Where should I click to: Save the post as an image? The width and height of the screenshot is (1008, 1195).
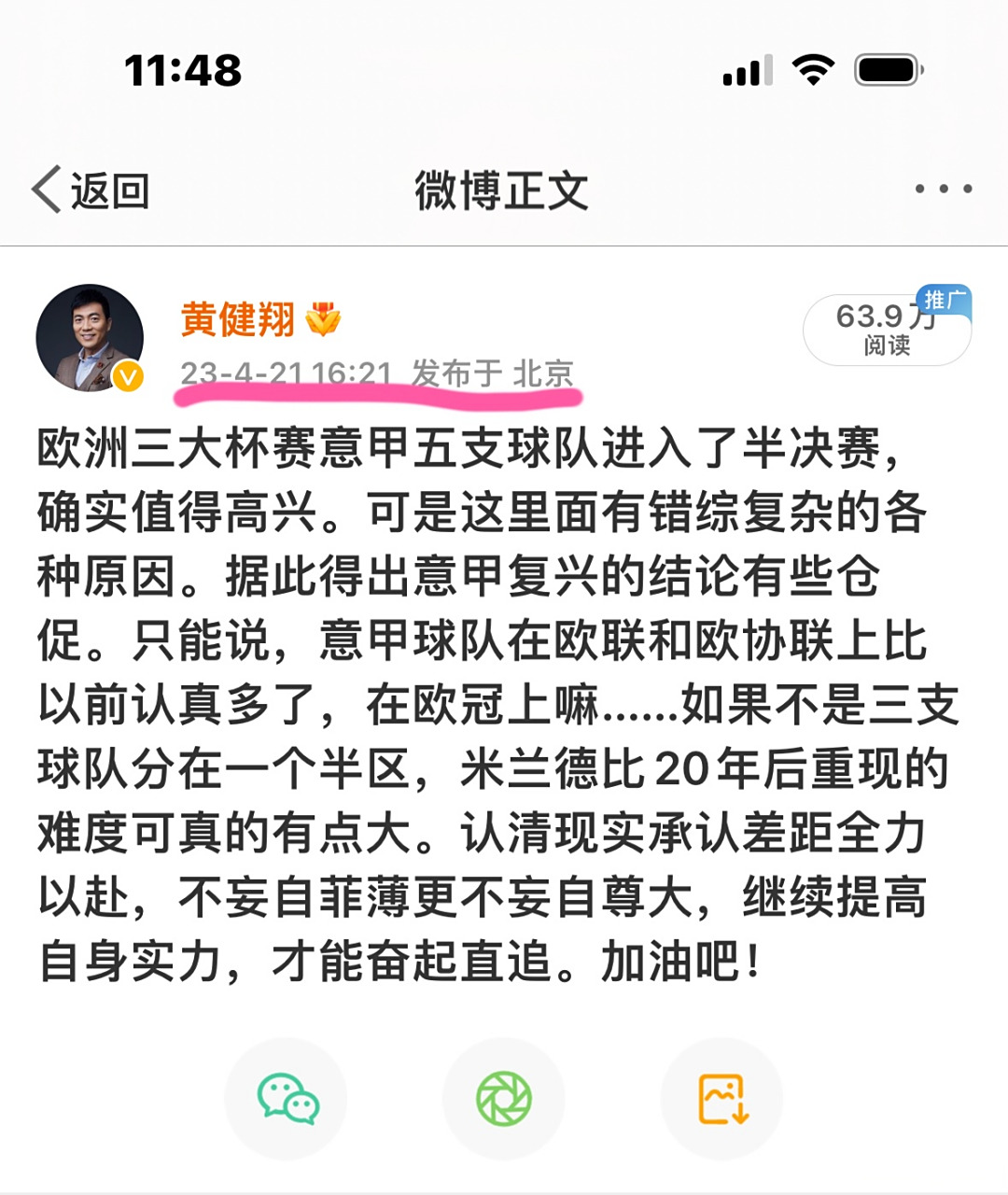[721, 1100]
